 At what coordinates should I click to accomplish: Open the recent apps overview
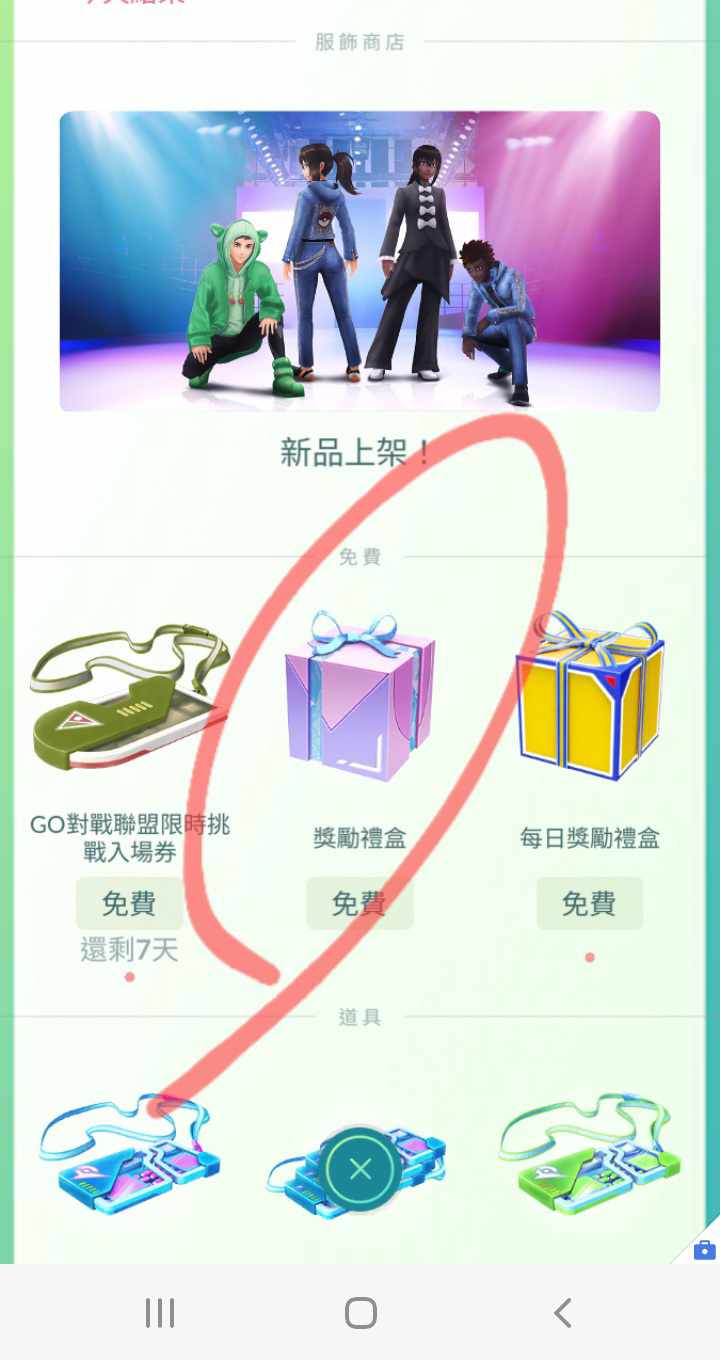160,1313
